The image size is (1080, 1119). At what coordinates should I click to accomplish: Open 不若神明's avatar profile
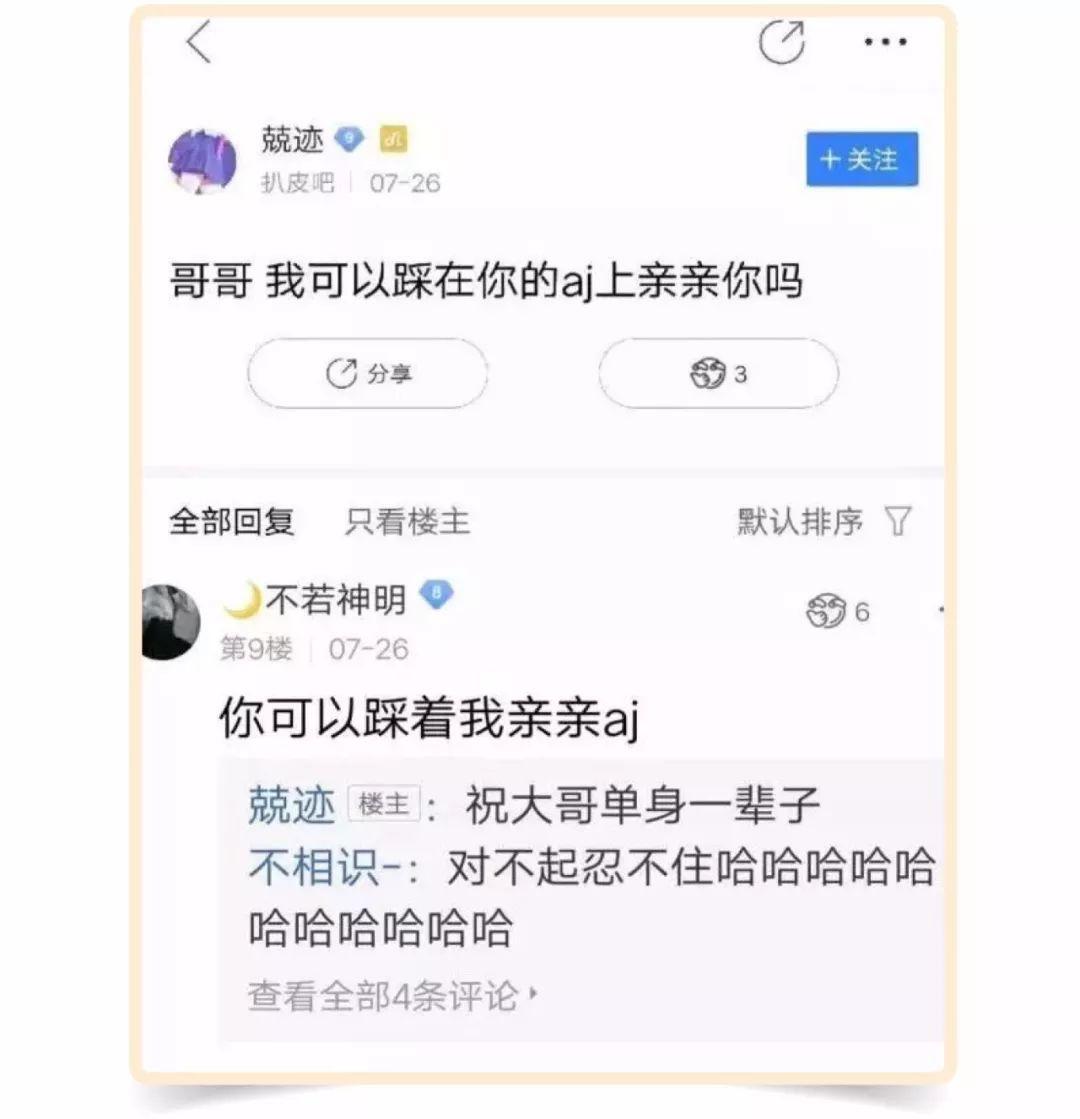pos(172,622)
